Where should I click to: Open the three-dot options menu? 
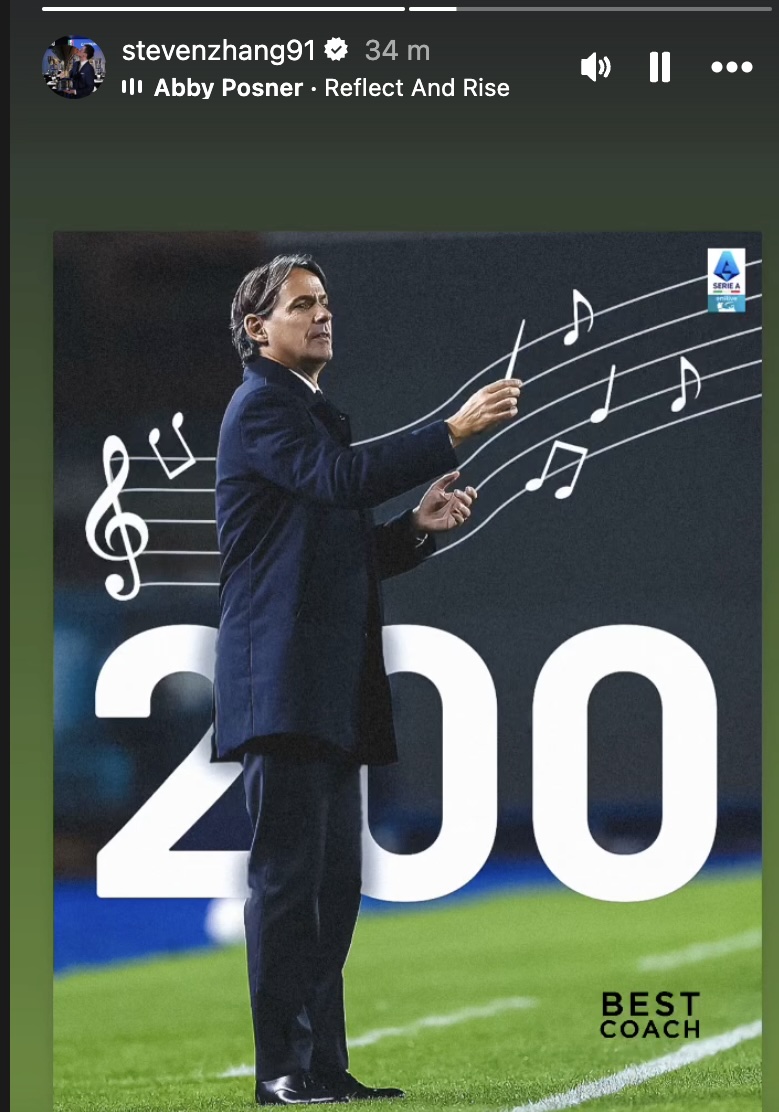coord(731,67)
